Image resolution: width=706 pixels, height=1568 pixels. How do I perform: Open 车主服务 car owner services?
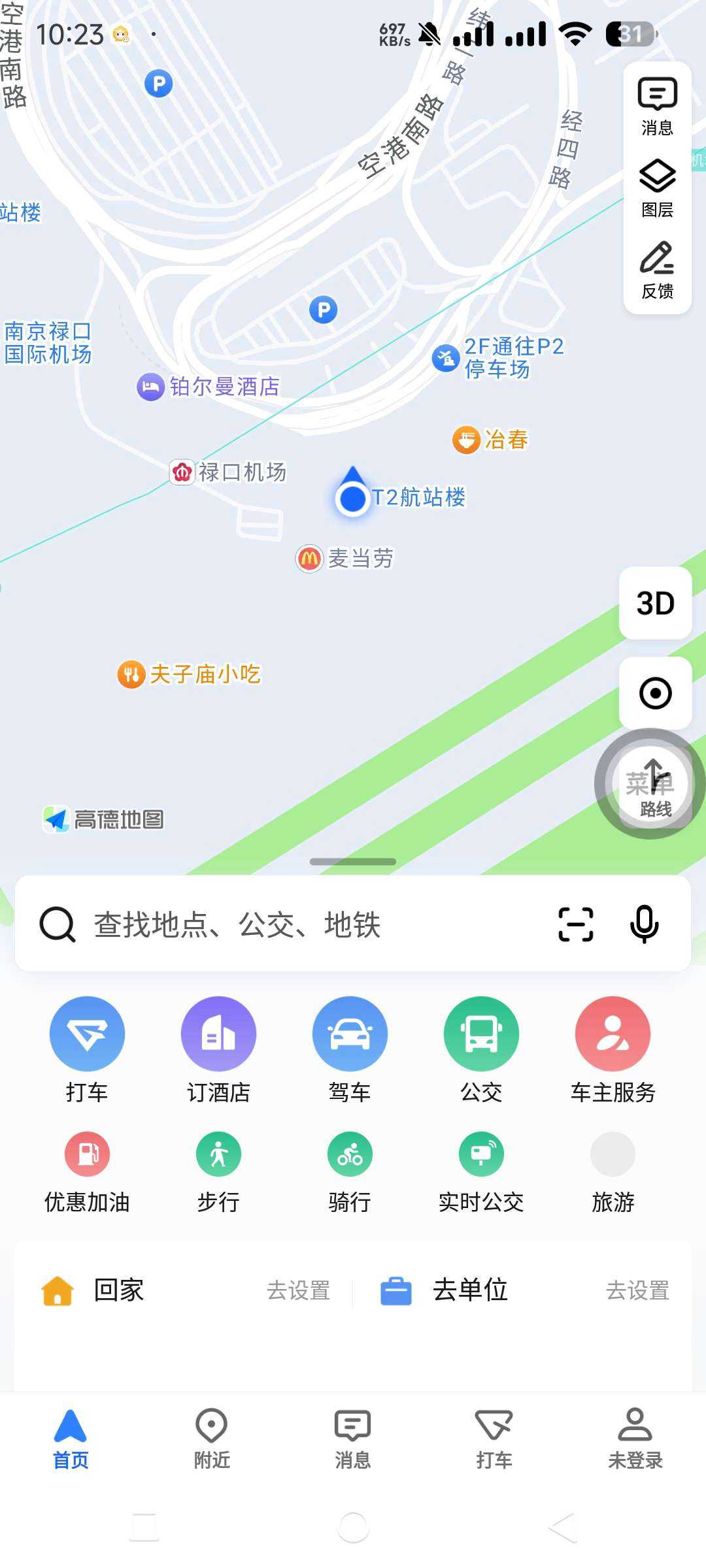pos(613,1050)
